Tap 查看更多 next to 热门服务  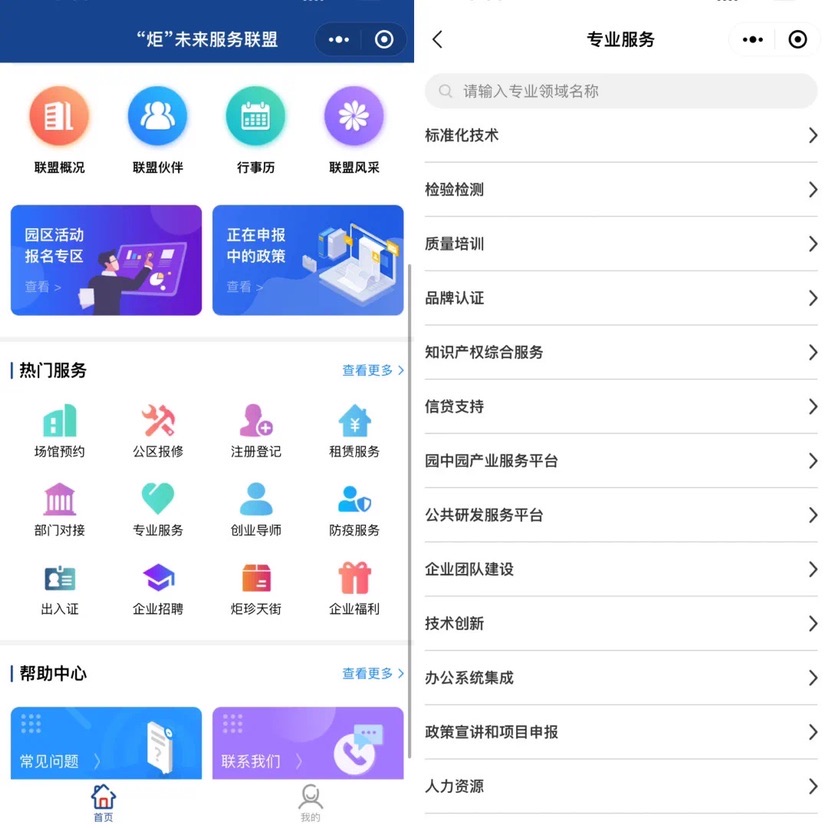(372, 370)
